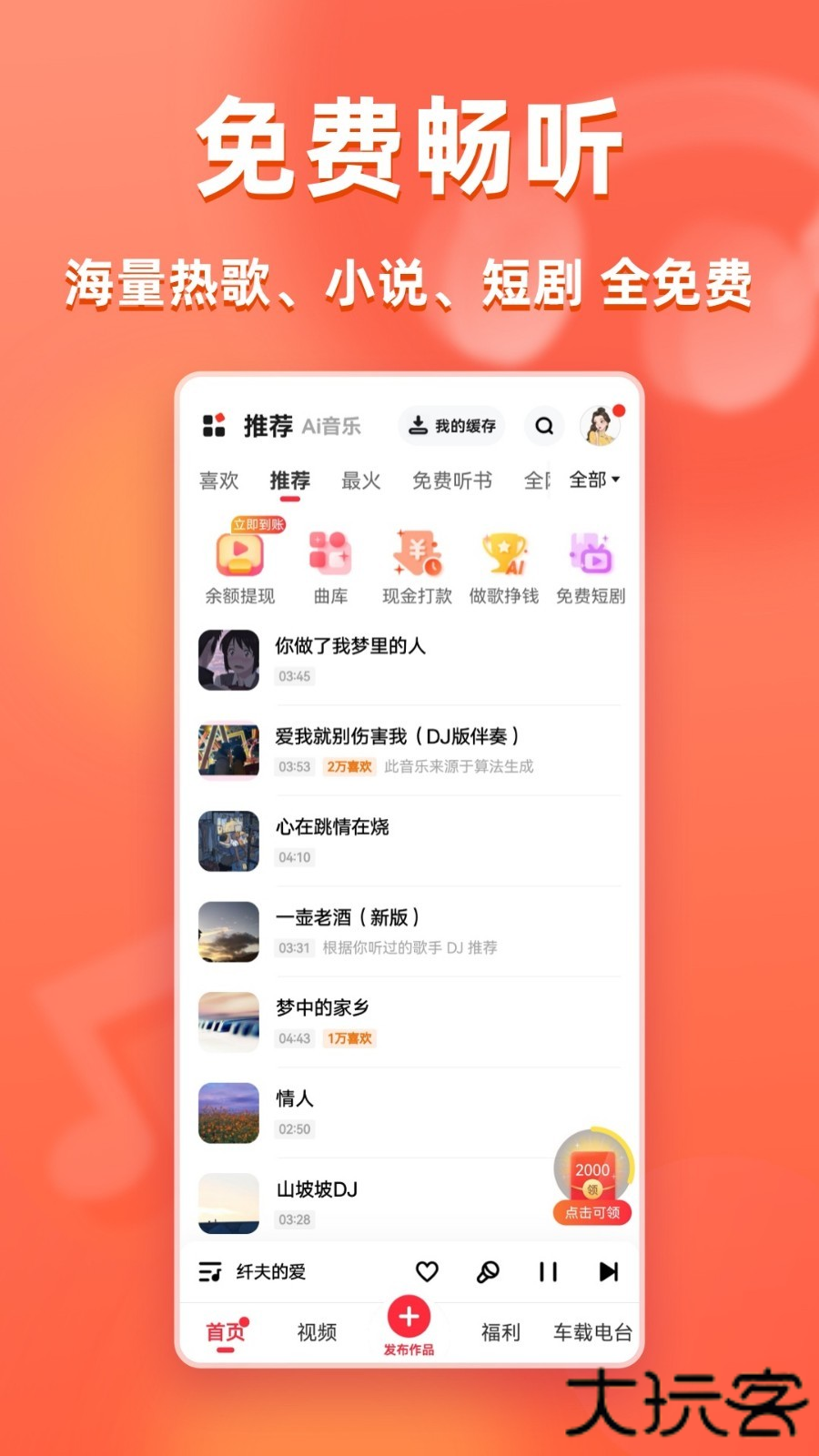The image size is (819, 1456).
Task: Claim the 2000 red packet reward
Action: point(591,1174)
